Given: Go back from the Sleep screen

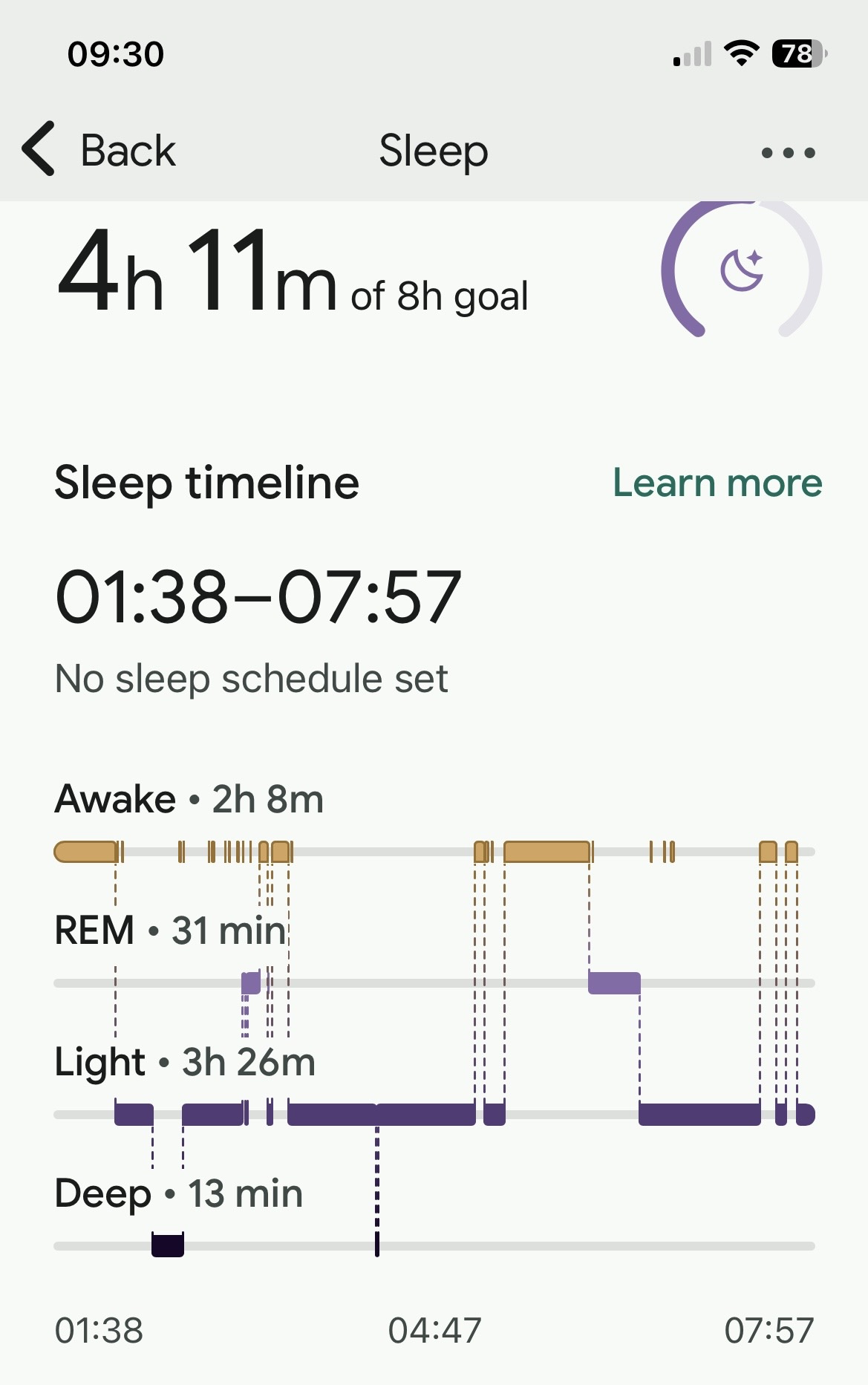Looking at the screenshot, I should pyautogui.click(x=99, y=151).
